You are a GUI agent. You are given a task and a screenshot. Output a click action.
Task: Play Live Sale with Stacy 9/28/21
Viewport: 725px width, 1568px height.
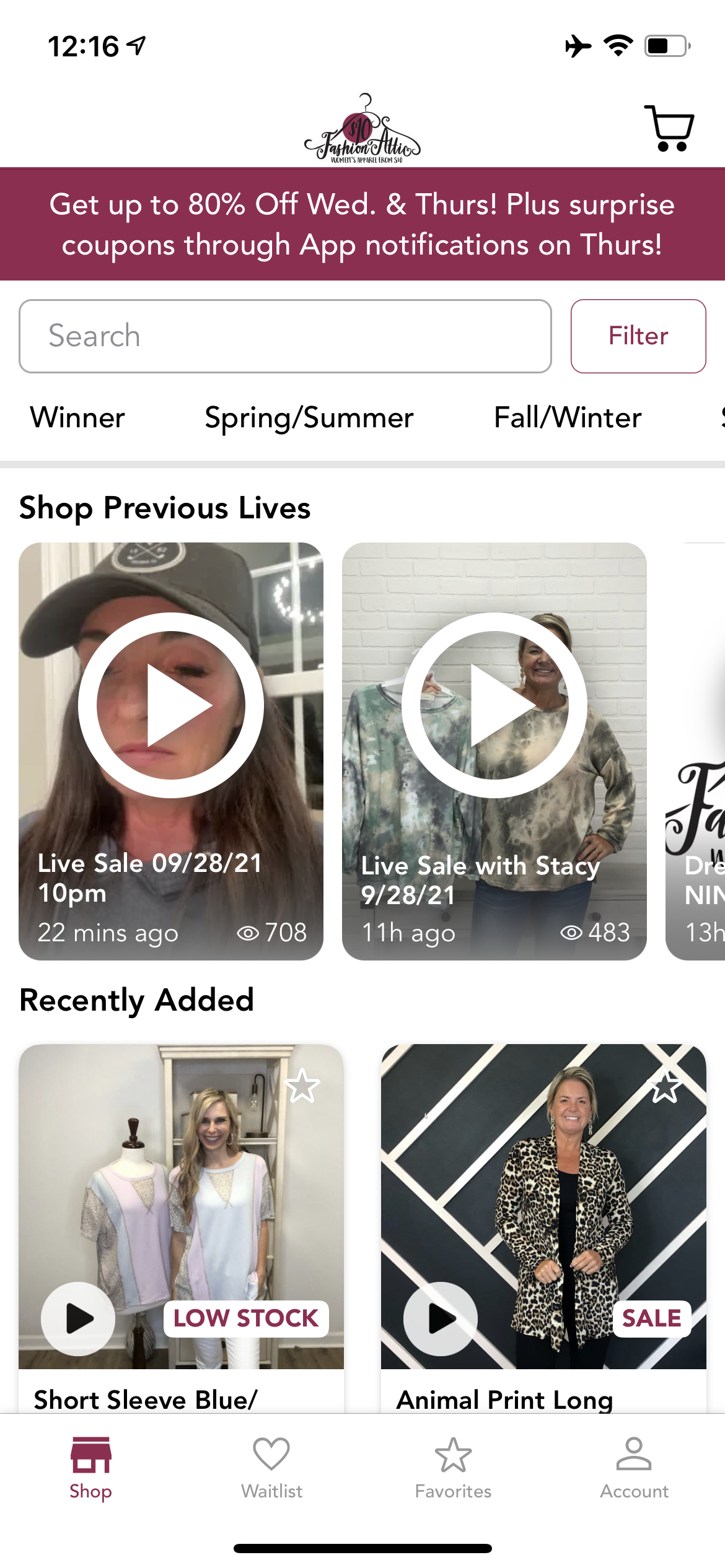coord(494,705)
